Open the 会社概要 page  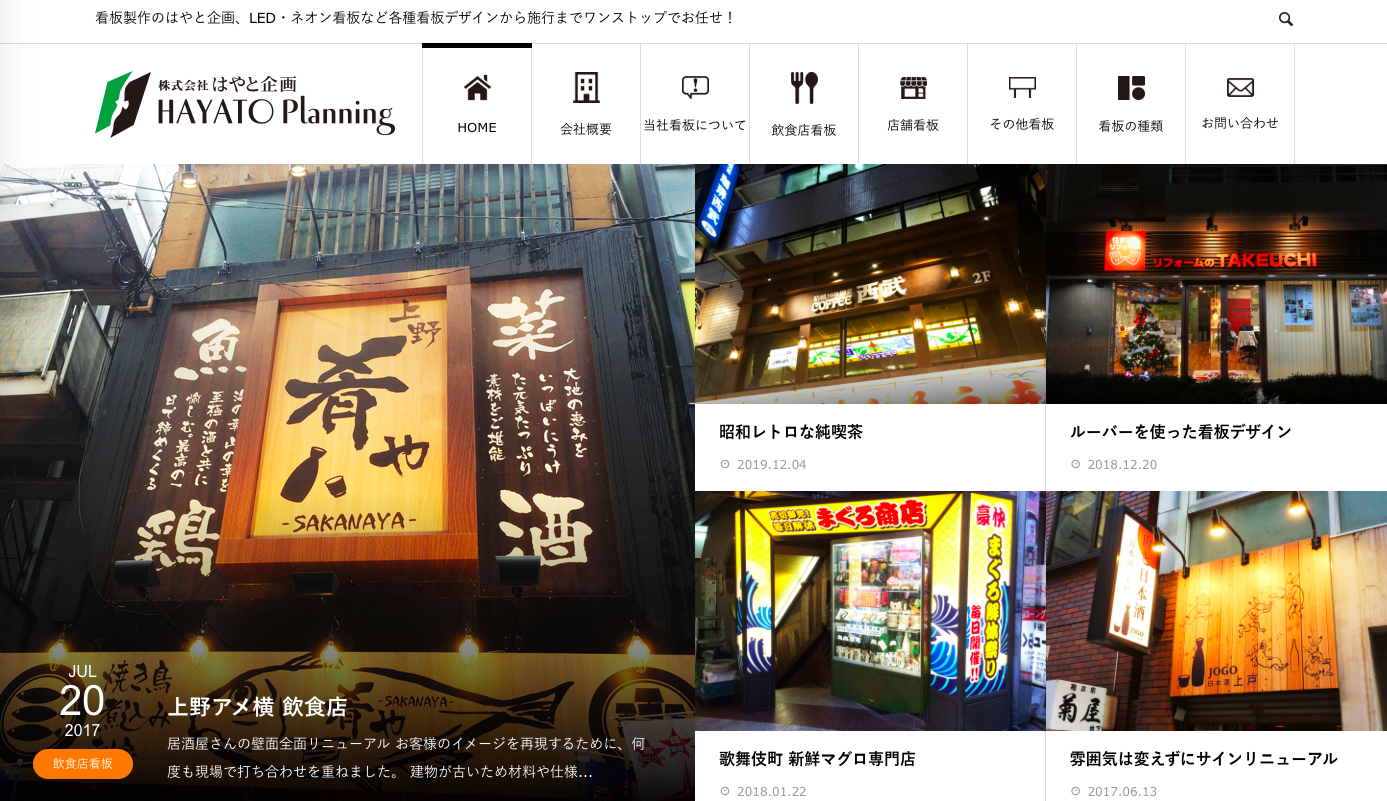[x=586, y=104]
